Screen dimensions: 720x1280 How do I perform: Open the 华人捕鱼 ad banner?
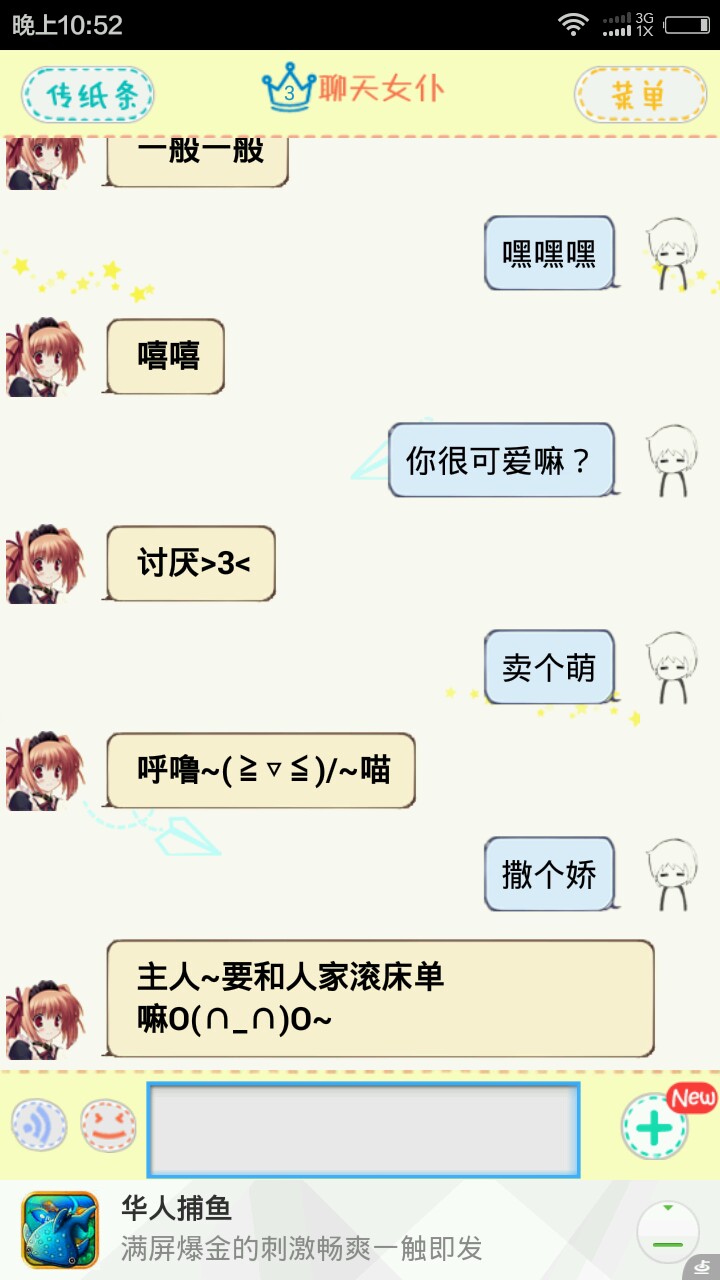300,1229
